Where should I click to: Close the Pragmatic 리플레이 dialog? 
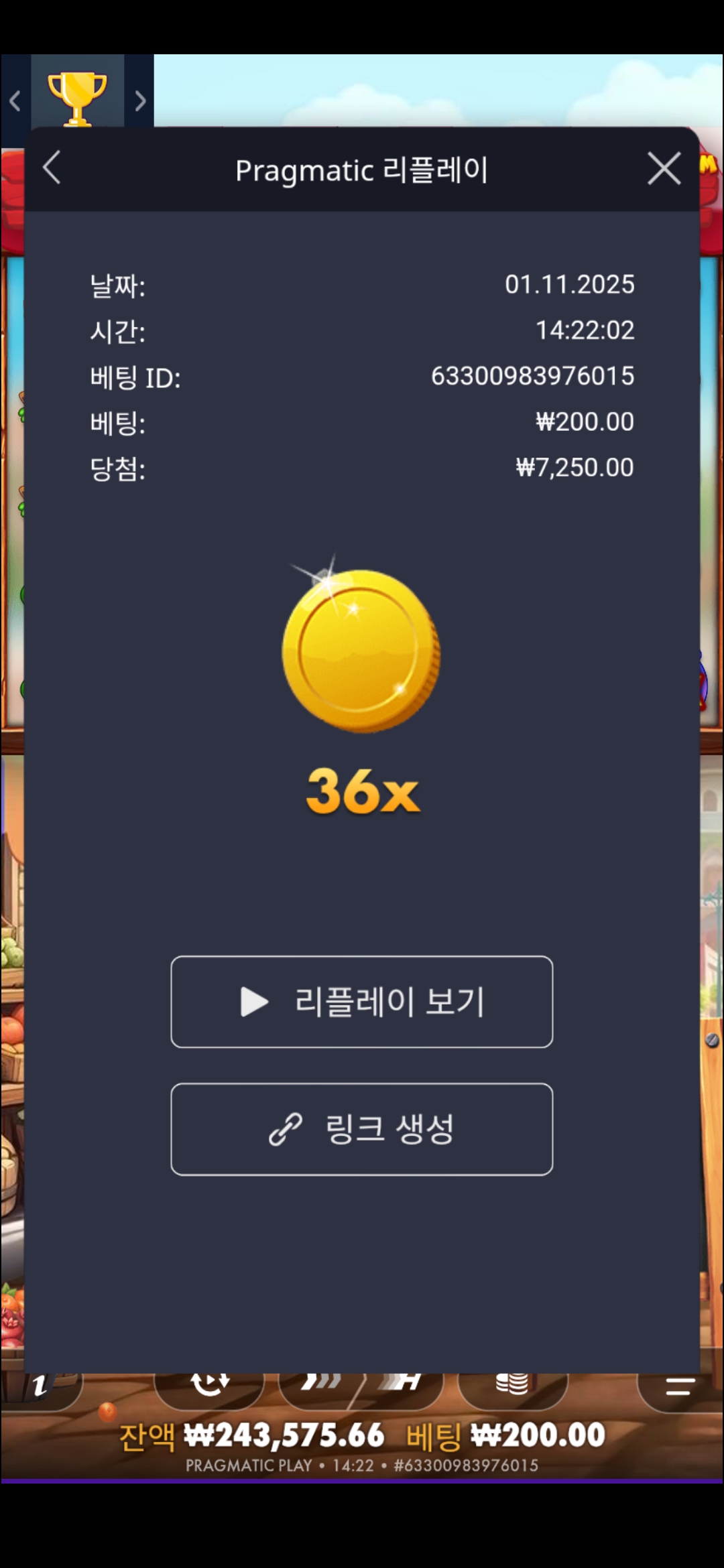664,168
